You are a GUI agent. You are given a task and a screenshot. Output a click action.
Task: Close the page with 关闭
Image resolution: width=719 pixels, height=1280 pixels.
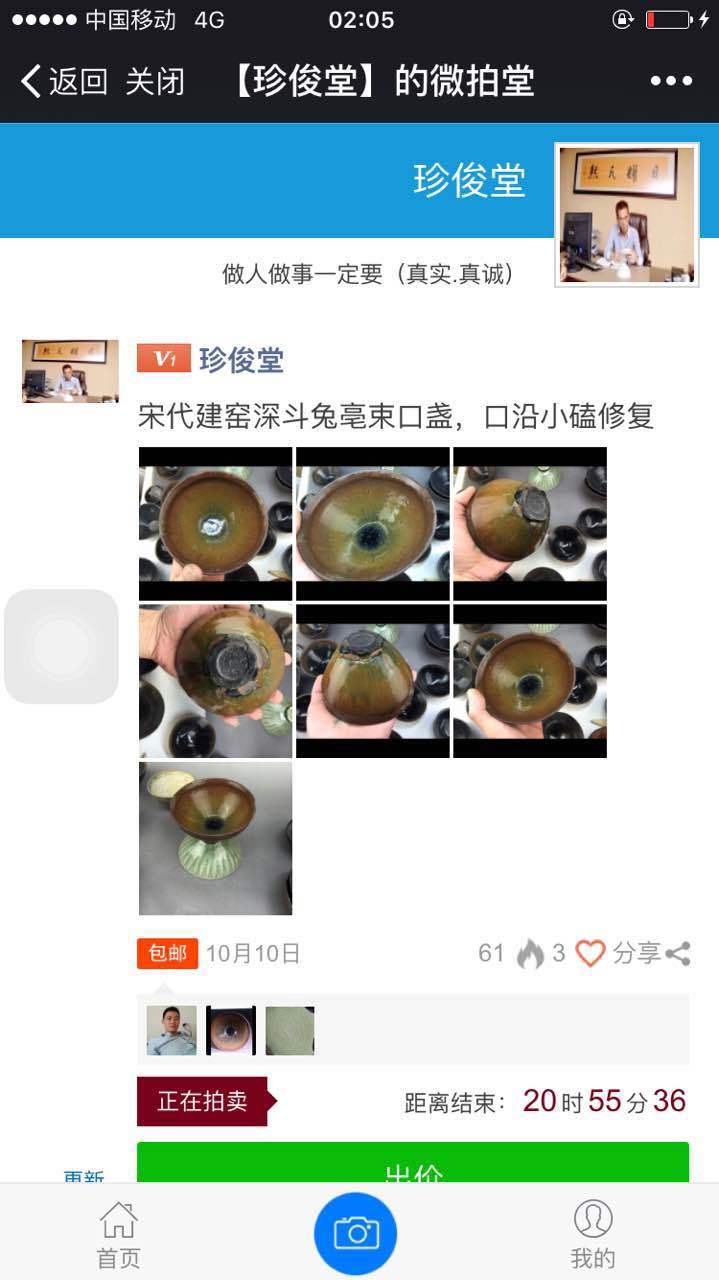(x=155, y=81)
